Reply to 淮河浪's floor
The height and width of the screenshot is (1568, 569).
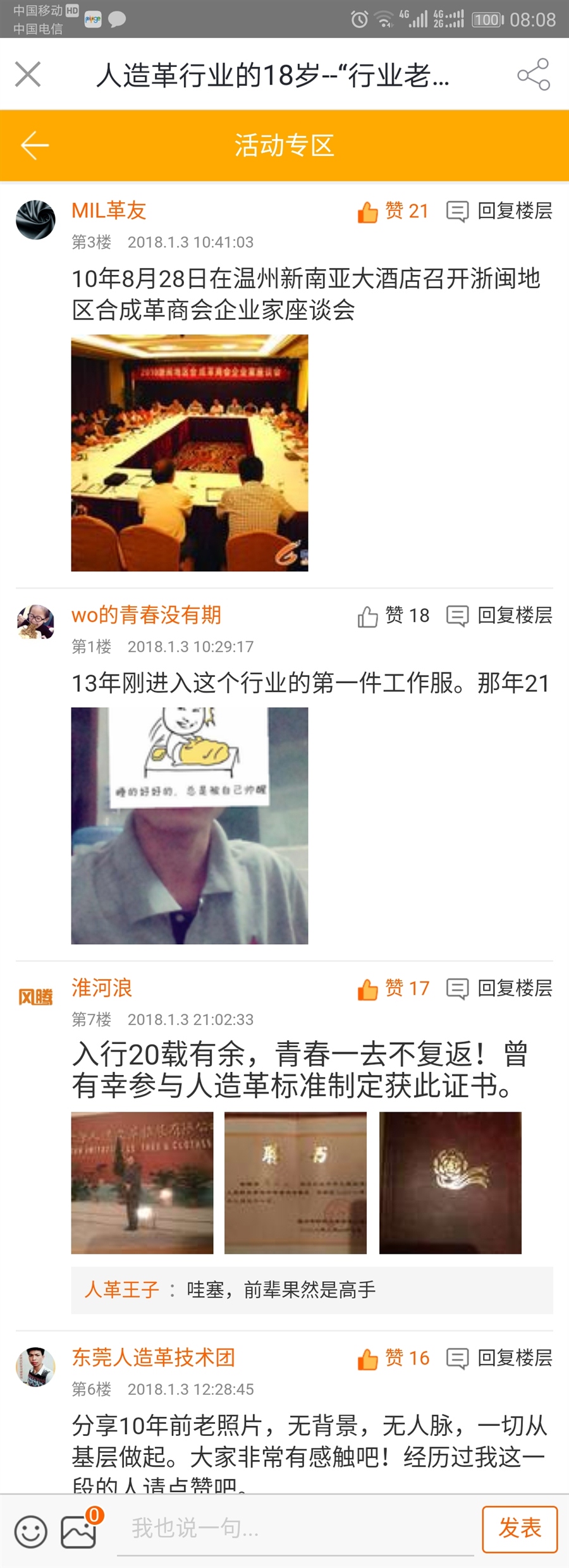pos(499,988)
